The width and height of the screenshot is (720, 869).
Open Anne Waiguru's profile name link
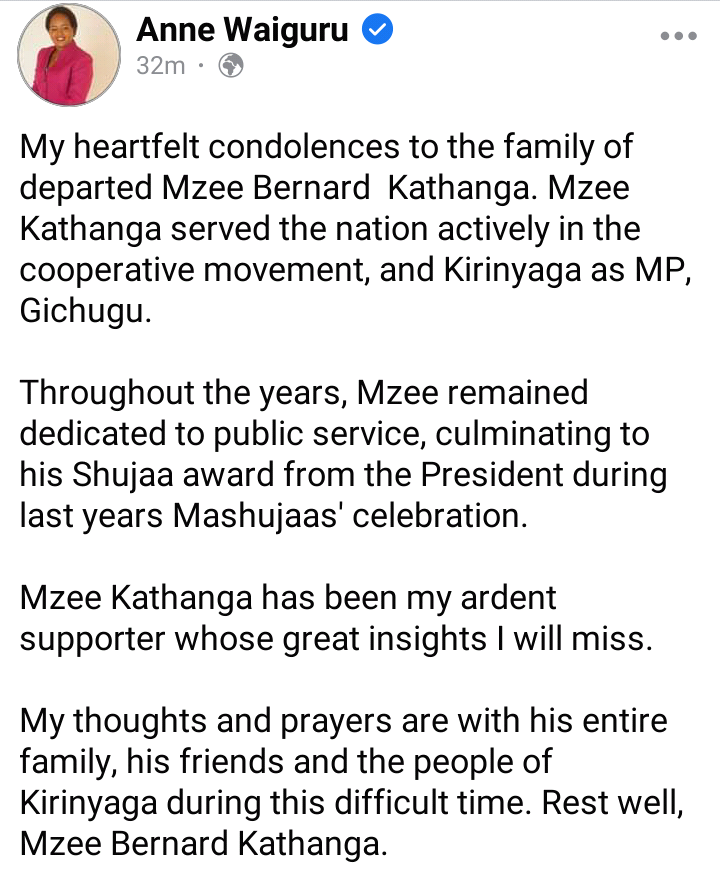pos(242,31)
